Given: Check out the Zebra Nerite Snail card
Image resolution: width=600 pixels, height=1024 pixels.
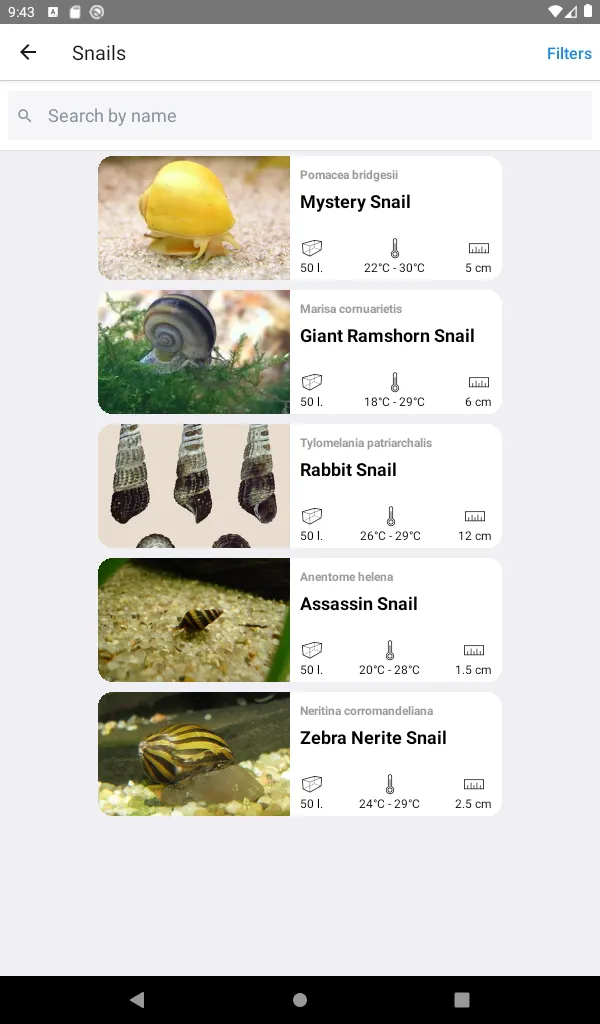Looking at the screenshot, I should (x=300, y=754).
